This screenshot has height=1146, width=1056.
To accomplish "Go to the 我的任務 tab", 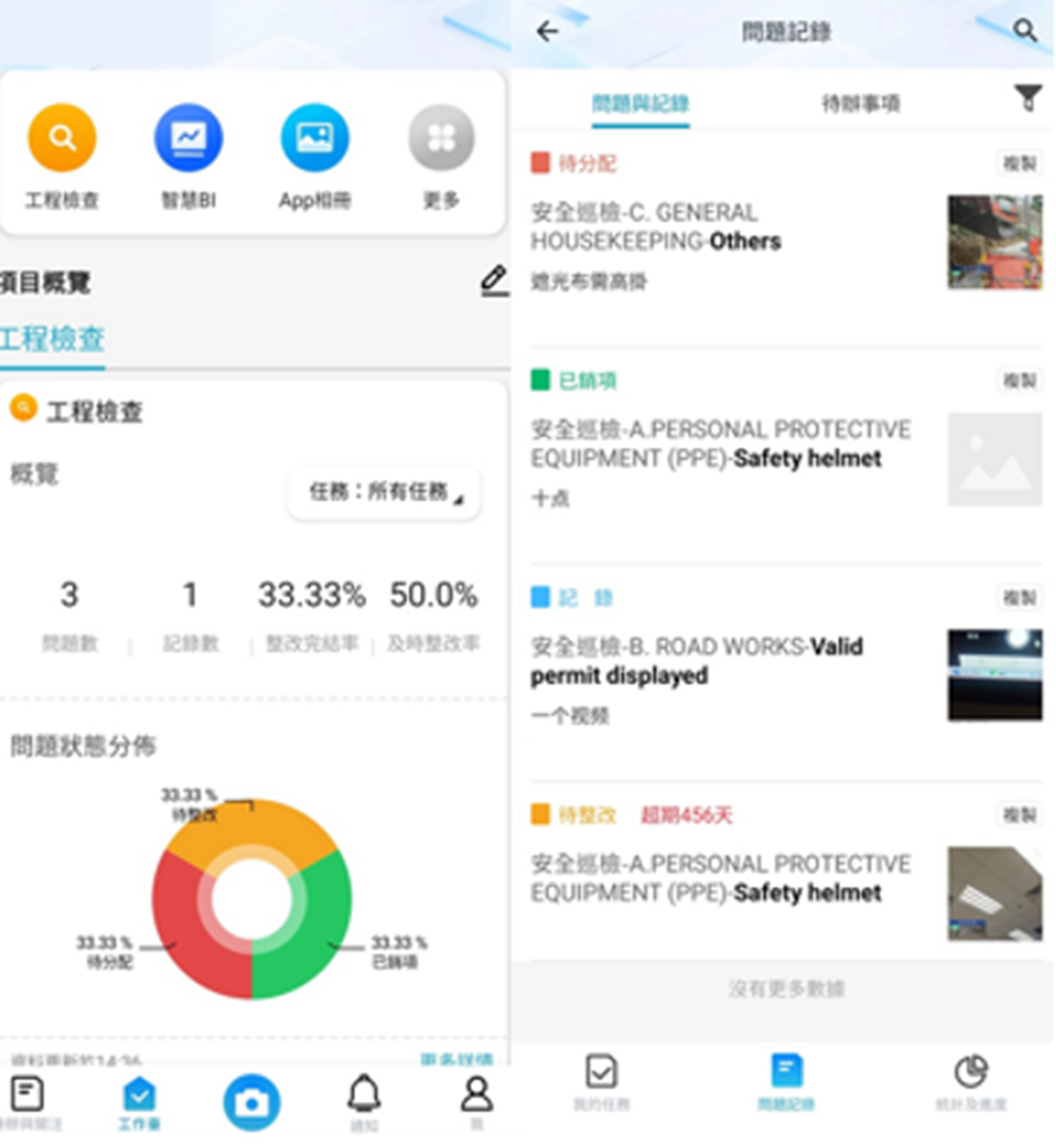I will coord(601,1082).
